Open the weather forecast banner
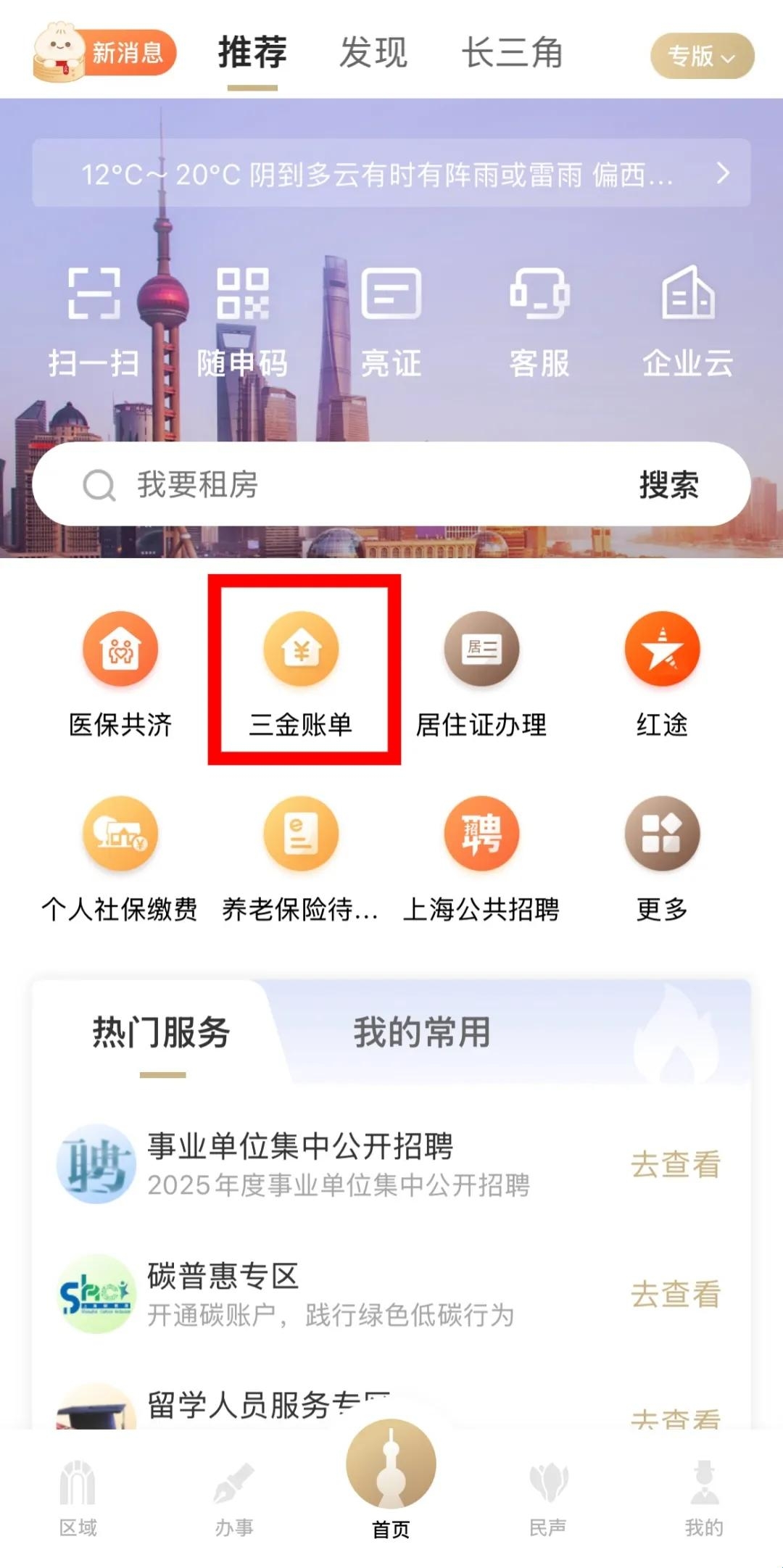Viewport: 783px width, 1568px height. [x=391, y=174]
